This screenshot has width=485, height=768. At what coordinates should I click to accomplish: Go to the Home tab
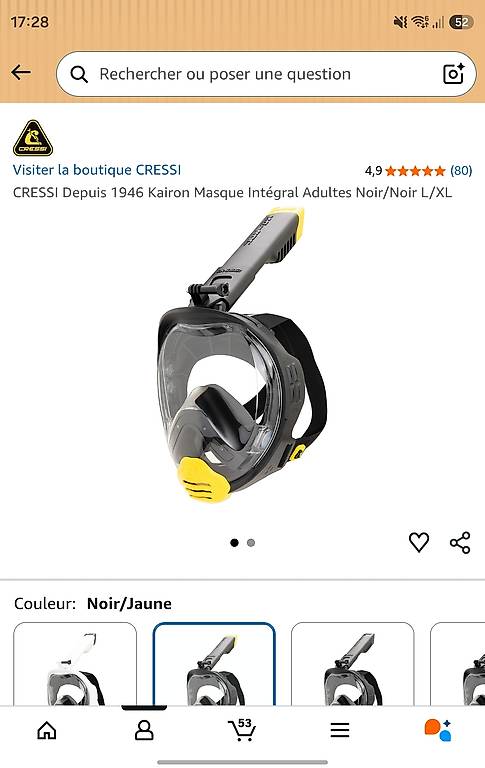tap(47, 730)
